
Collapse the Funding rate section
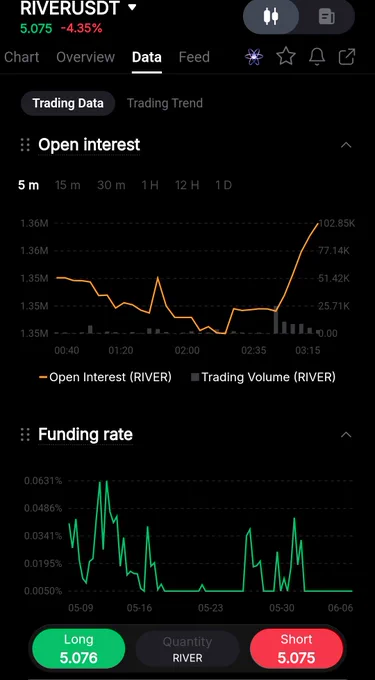346,435
